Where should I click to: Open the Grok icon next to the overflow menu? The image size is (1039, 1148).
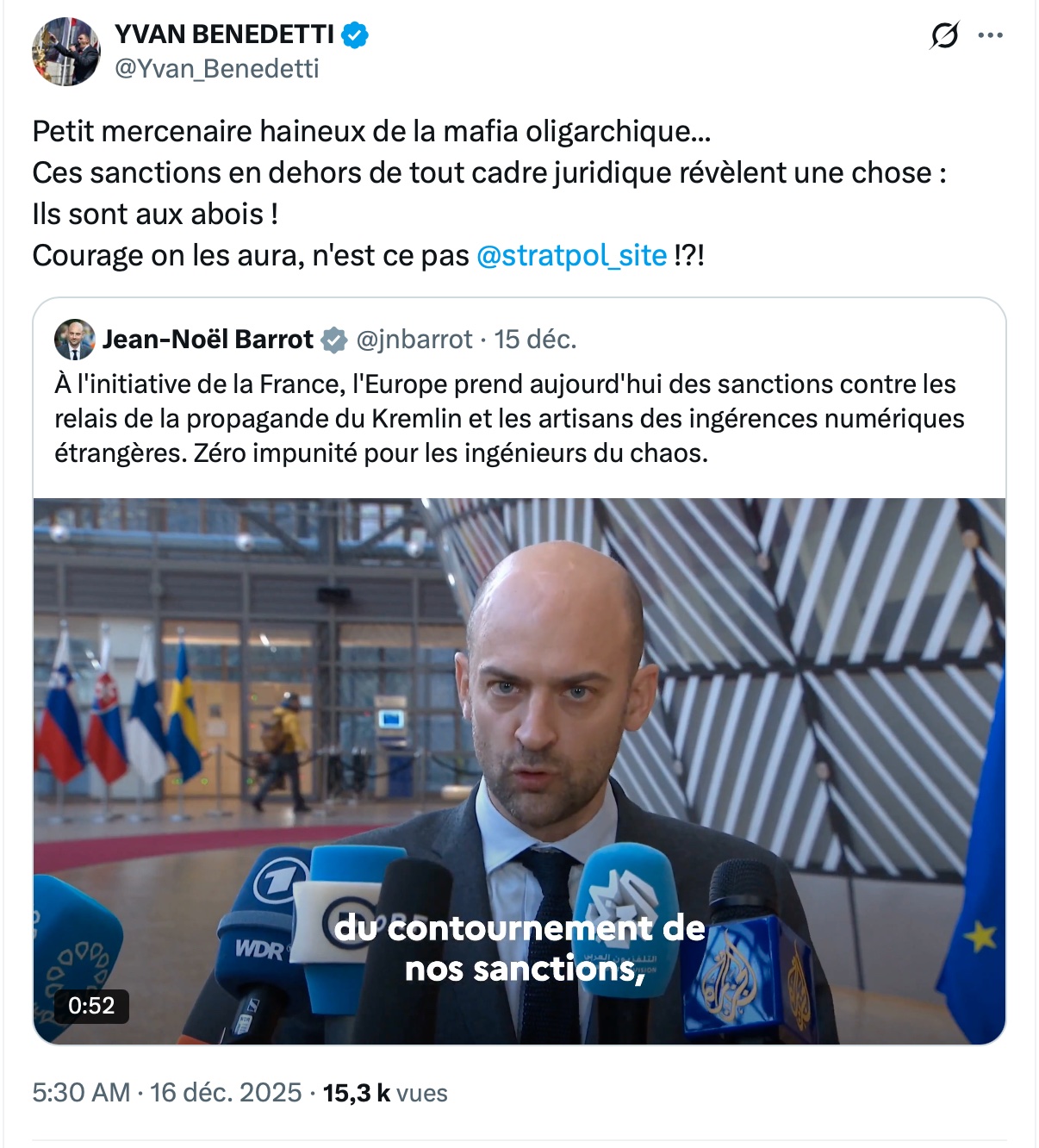944,36
